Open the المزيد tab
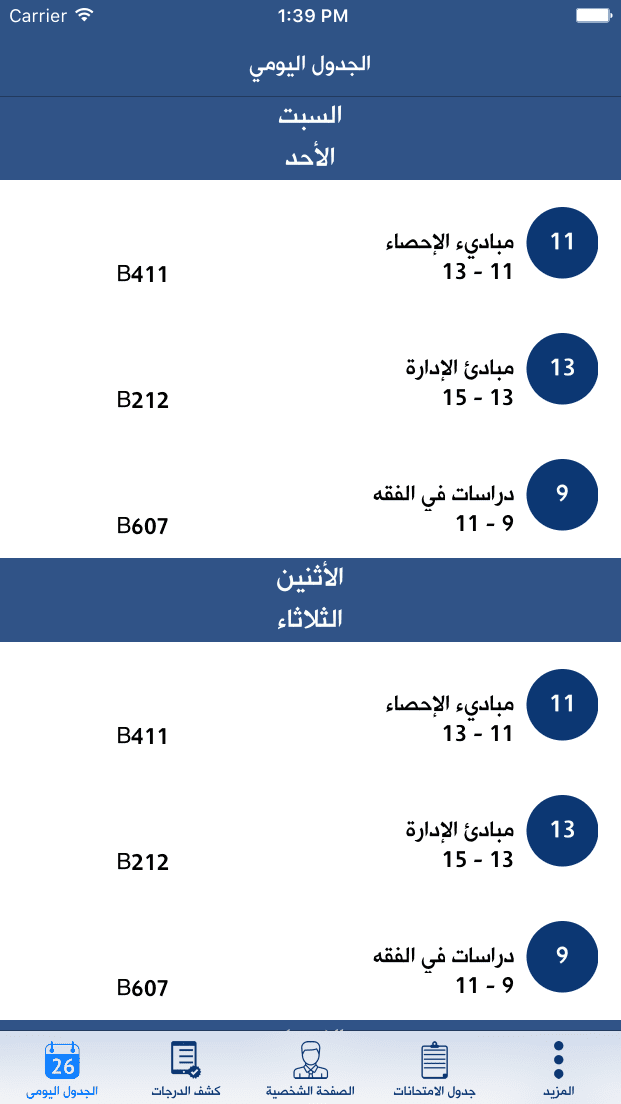Viewport: 621px width, 1104px height. [x=558, y=1068]
